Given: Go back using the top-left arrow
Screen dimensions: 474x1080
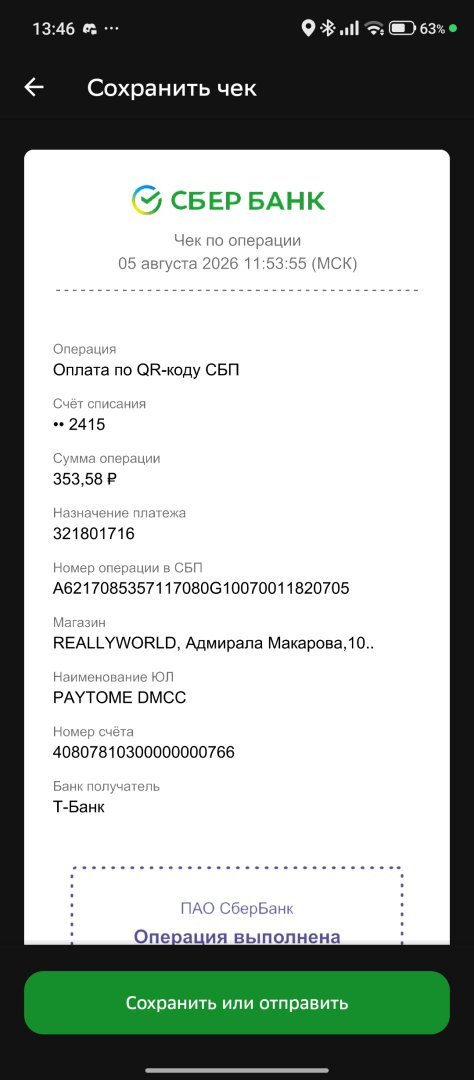Looking at the screenshot, I should (x=34, y=87).
